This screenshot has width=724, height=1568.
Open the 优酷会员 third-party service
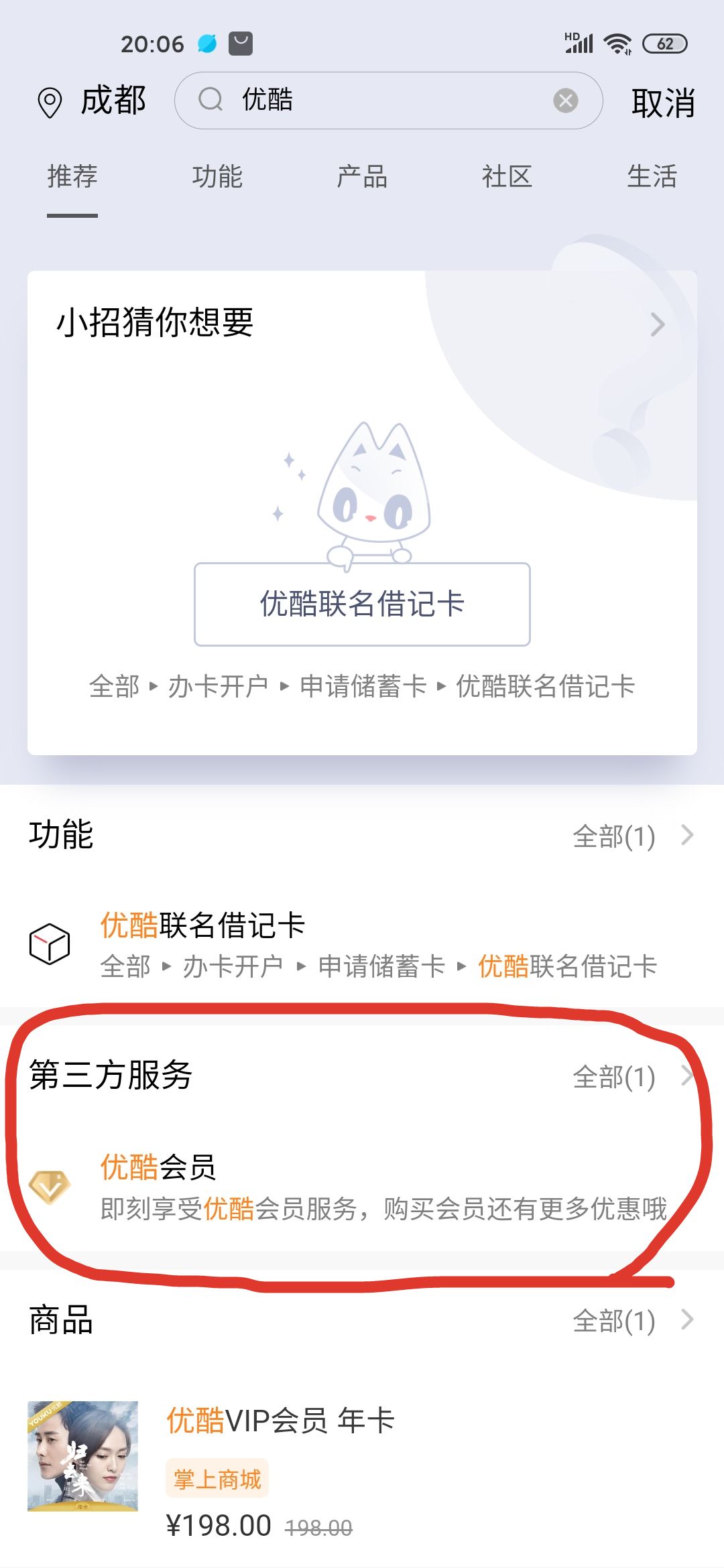point(362,1186)
